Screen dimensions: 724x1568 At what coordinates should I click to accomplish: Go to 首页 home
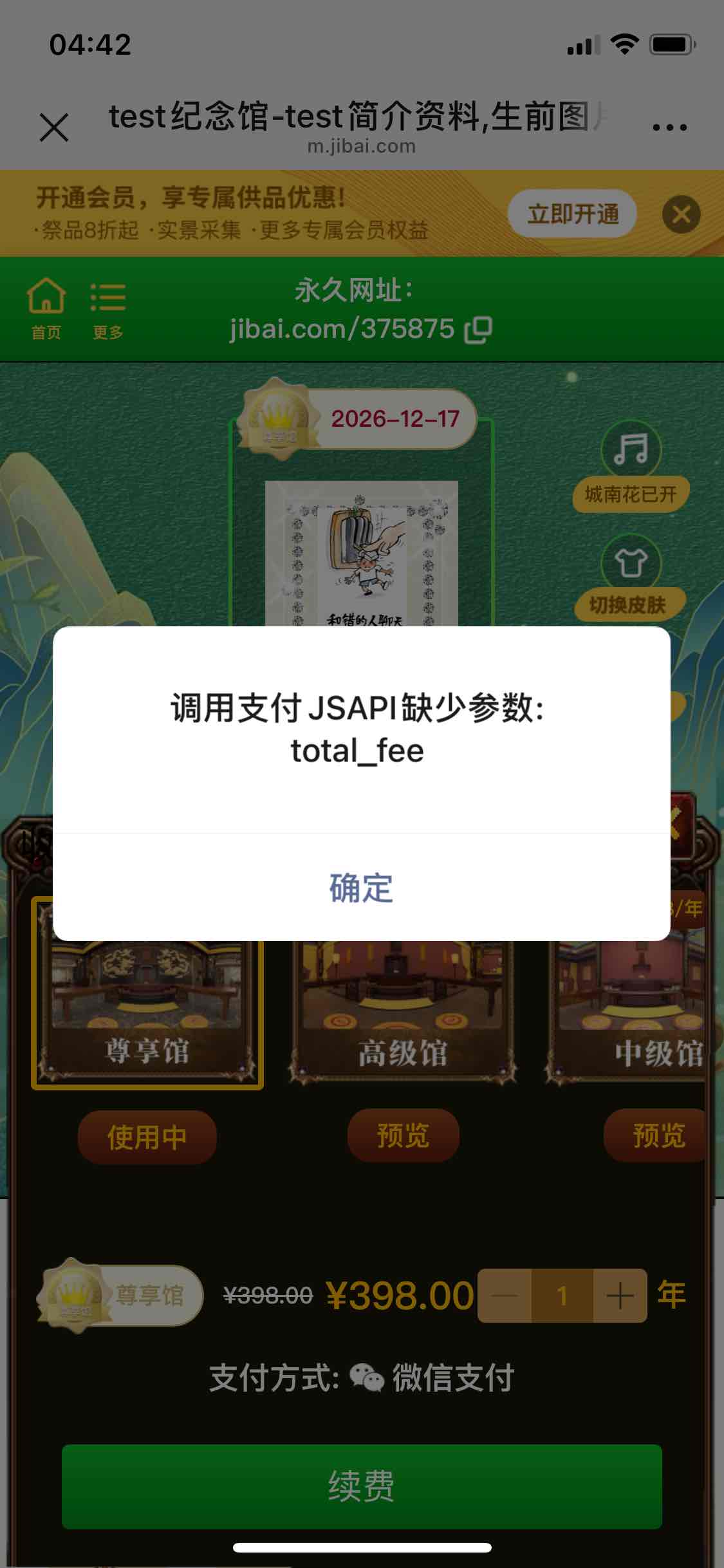46,308
